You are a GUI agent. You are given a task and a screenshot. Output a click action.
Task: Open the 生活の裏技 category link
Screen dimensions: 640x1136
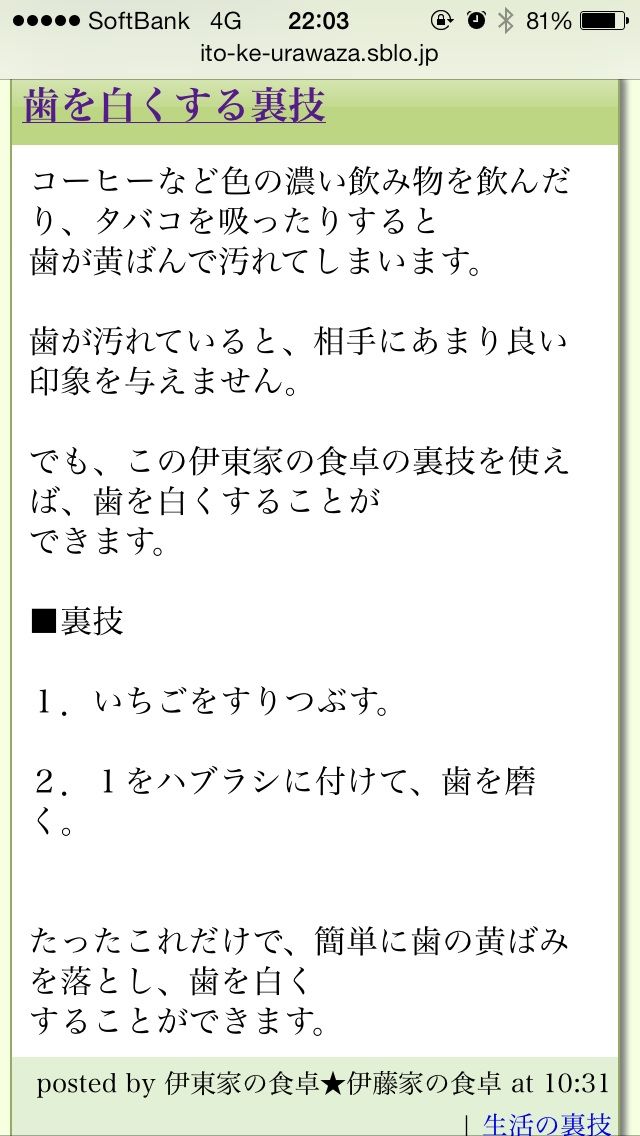tap(547, 1123)
